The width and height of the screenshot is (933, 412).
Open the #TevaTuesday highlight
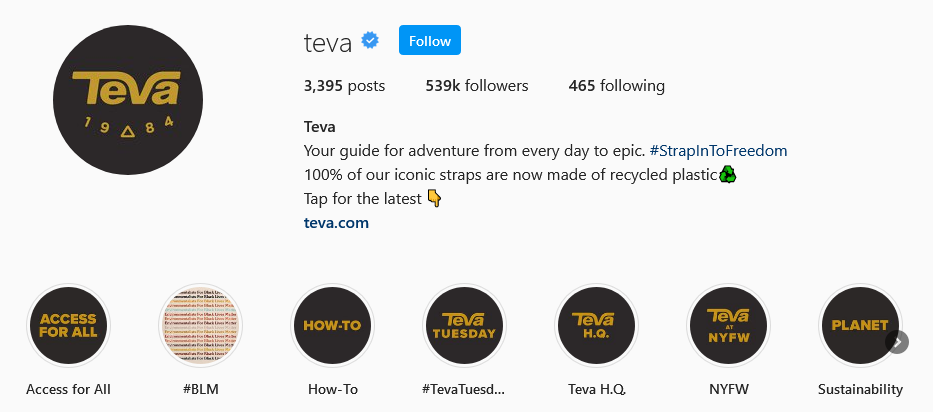(464, 326)
